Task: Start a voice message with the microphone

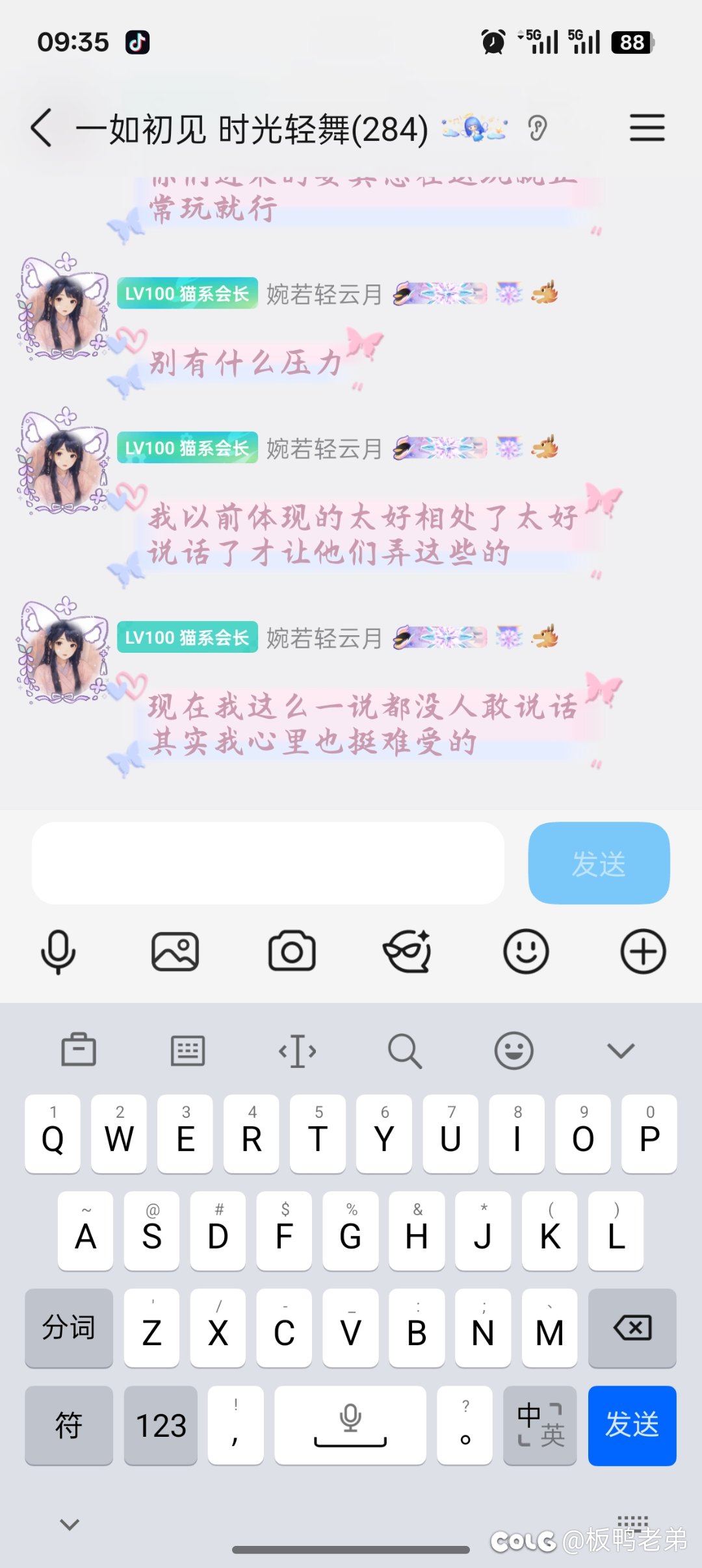Action: click(58, 952)
